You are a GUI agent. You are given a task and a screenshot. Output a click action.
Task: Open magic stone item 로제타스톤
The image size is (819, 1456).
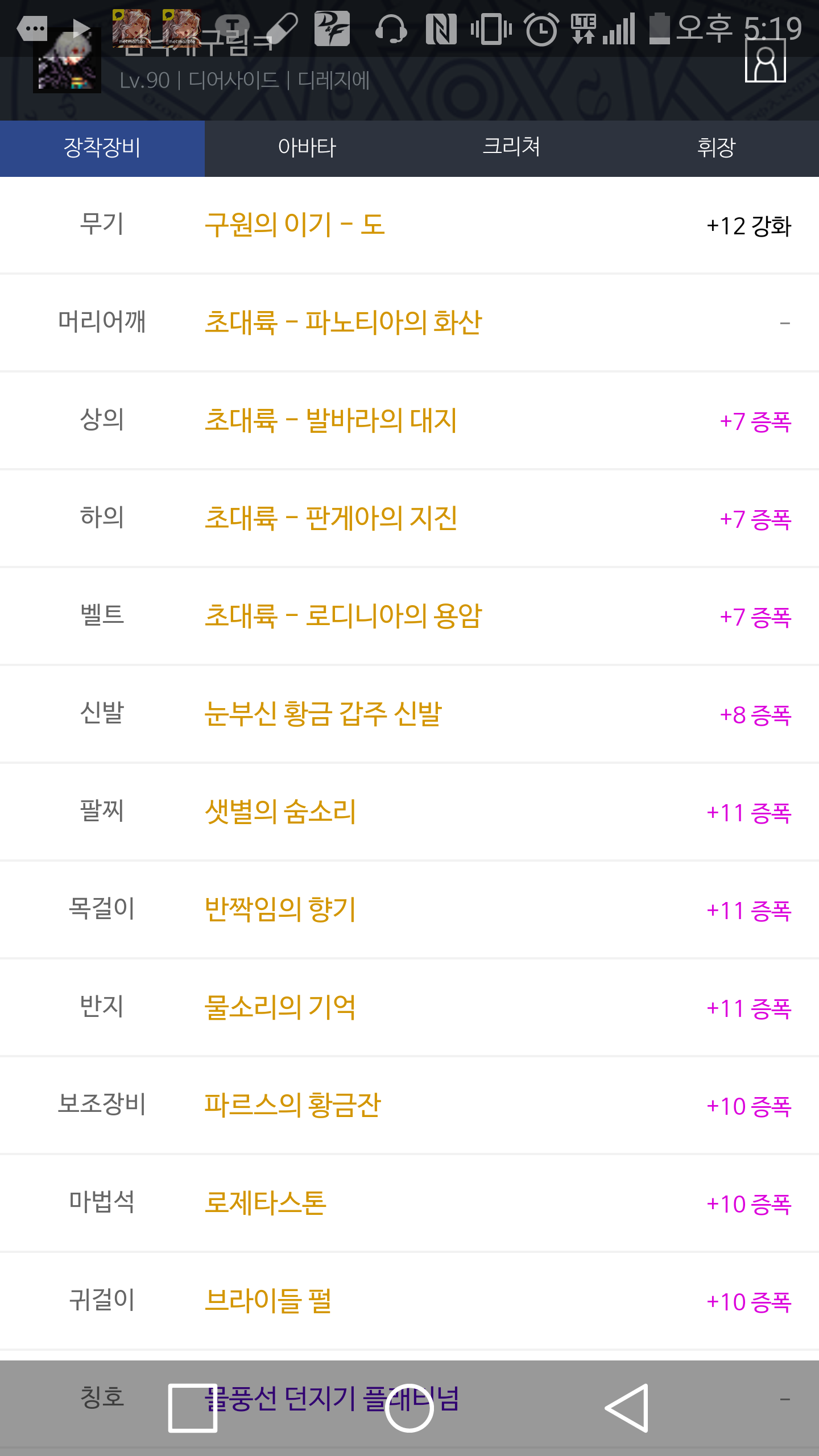[265, 1203]
